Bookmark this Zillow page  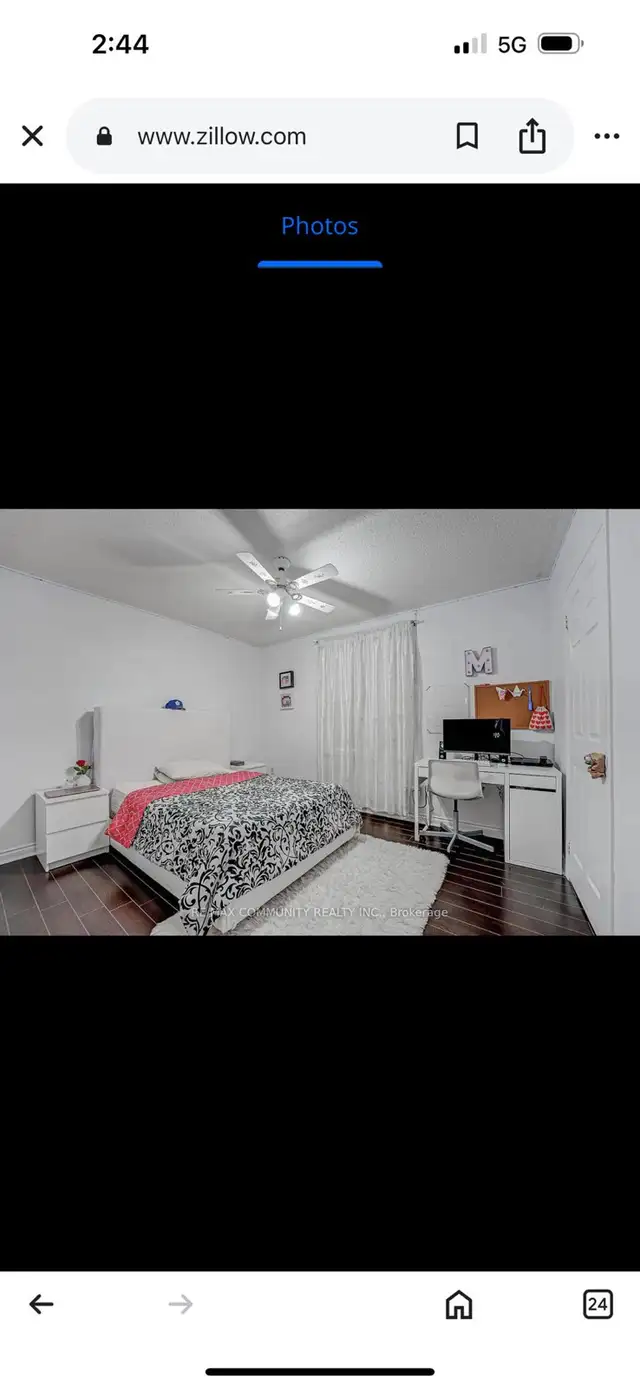click(x=467, y=136)
